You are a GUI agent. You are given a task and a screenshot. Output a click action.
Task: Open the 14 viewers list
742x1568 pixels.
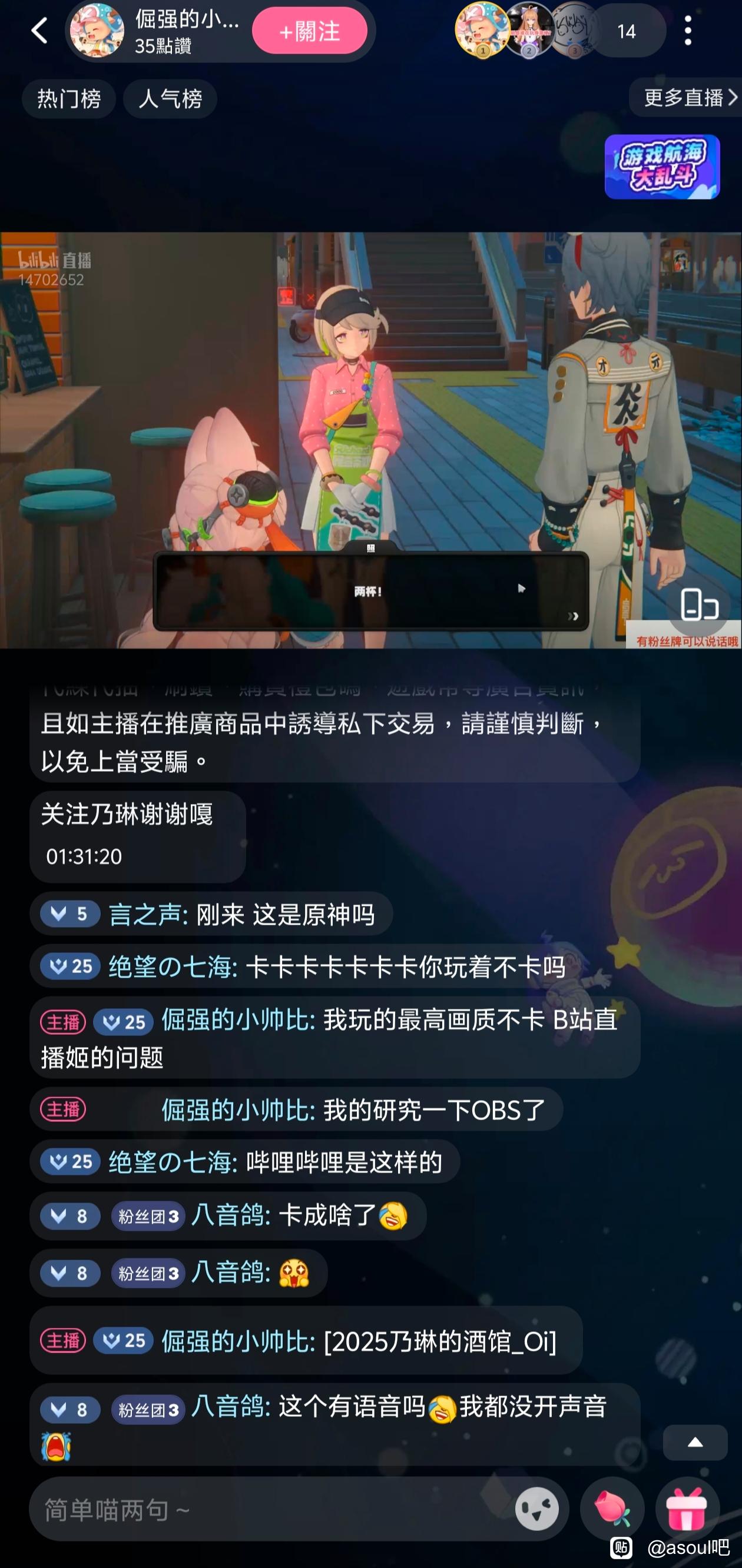tap(626, 31)
